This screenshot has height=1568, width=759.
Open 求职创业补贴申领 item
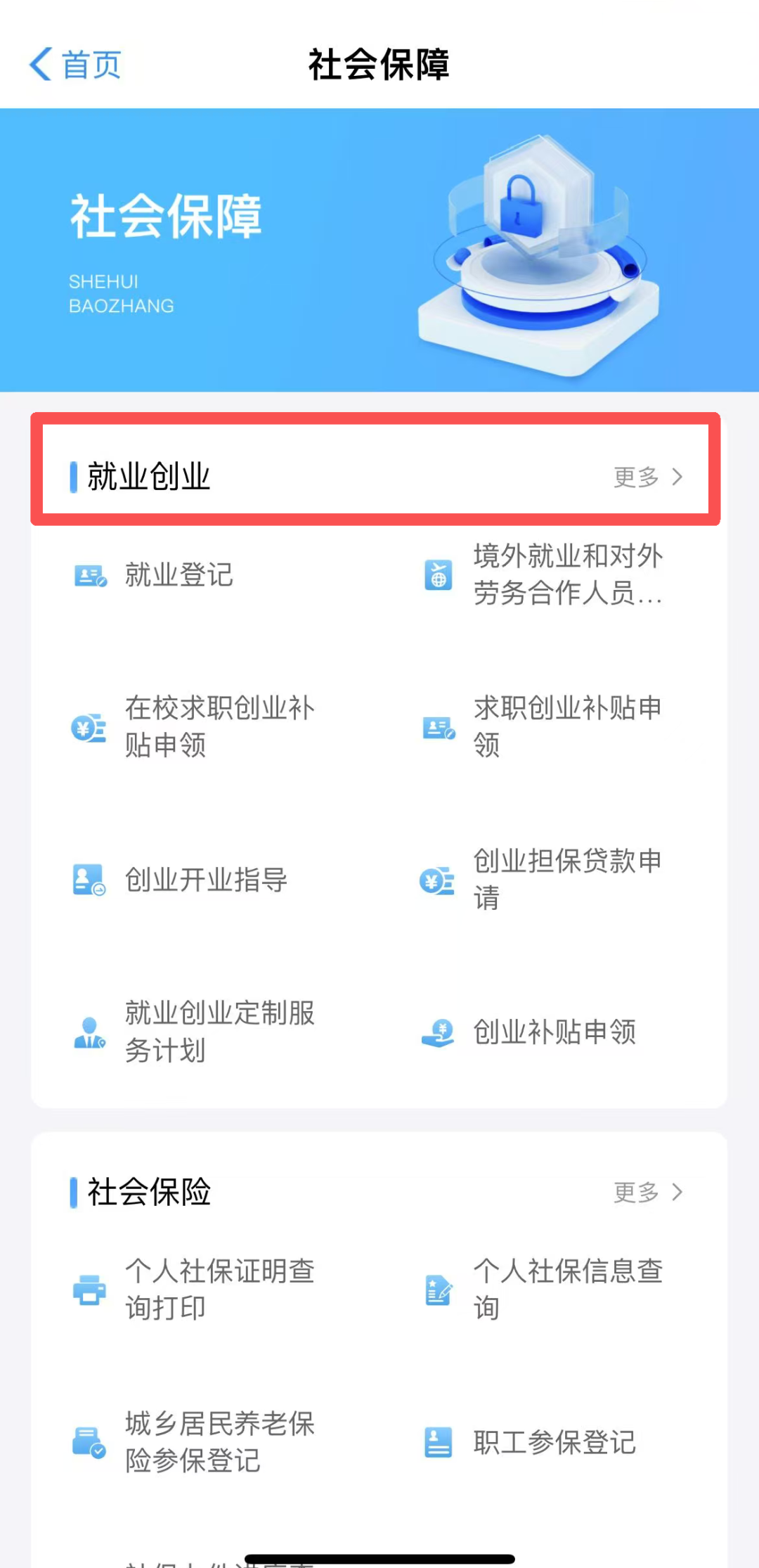566,727
